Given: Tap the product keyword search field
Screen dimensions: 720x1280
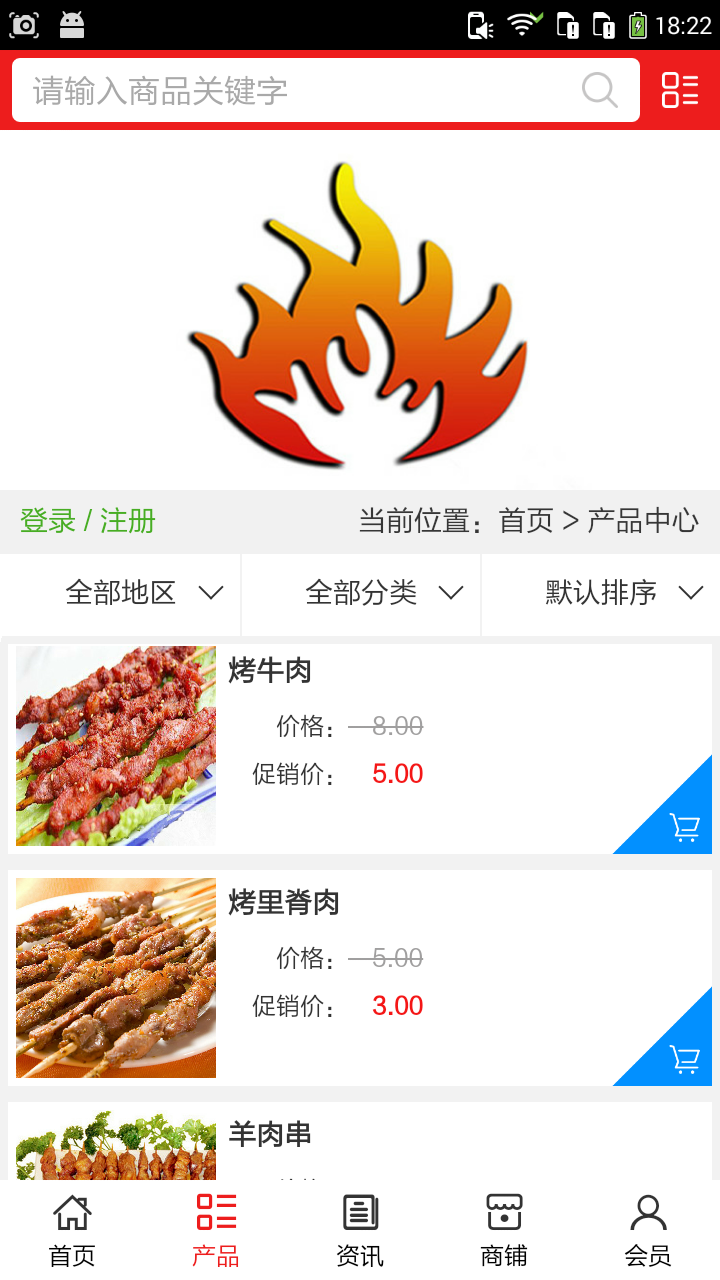Looking at the screenshot, I should (300, 91).
